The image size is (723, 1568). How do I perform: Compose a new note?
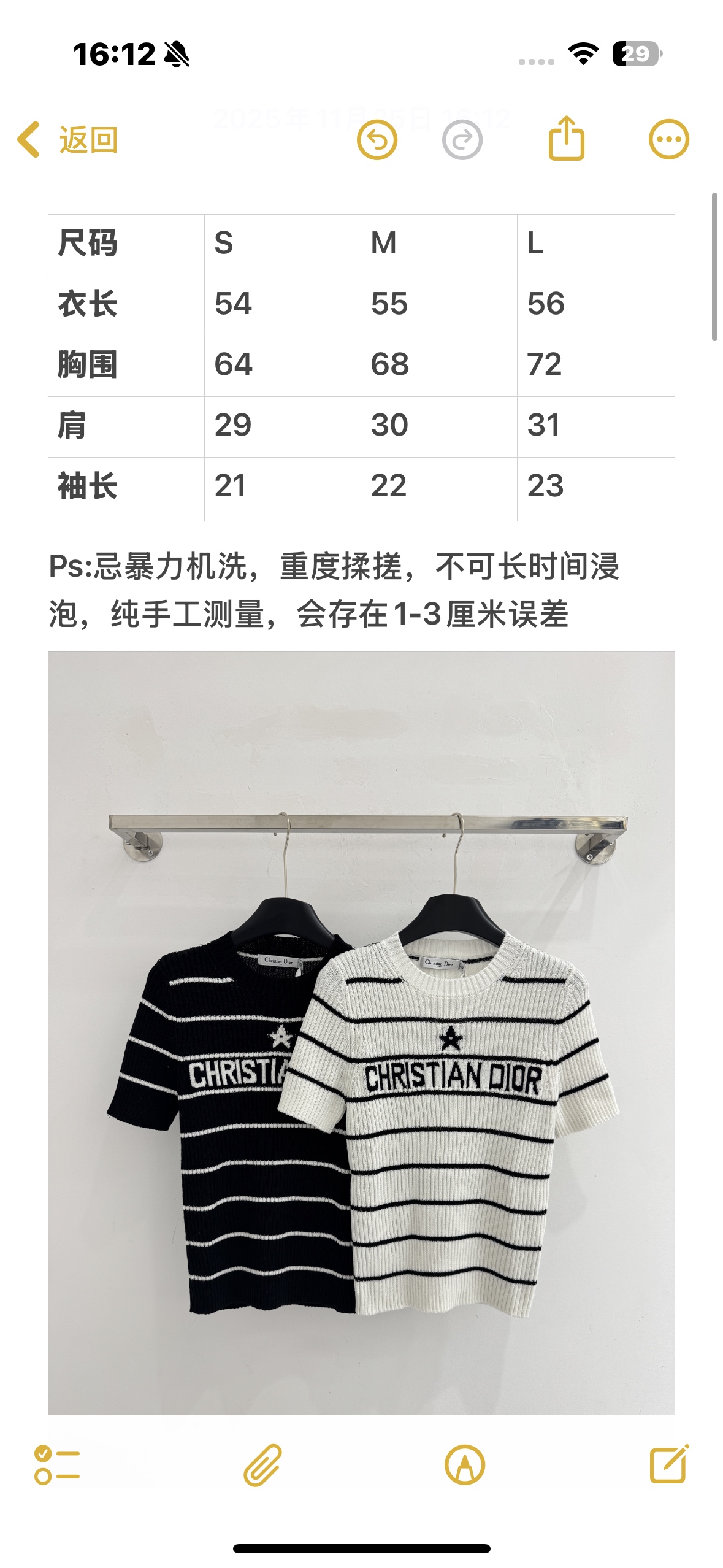(x=669, y=1464)
